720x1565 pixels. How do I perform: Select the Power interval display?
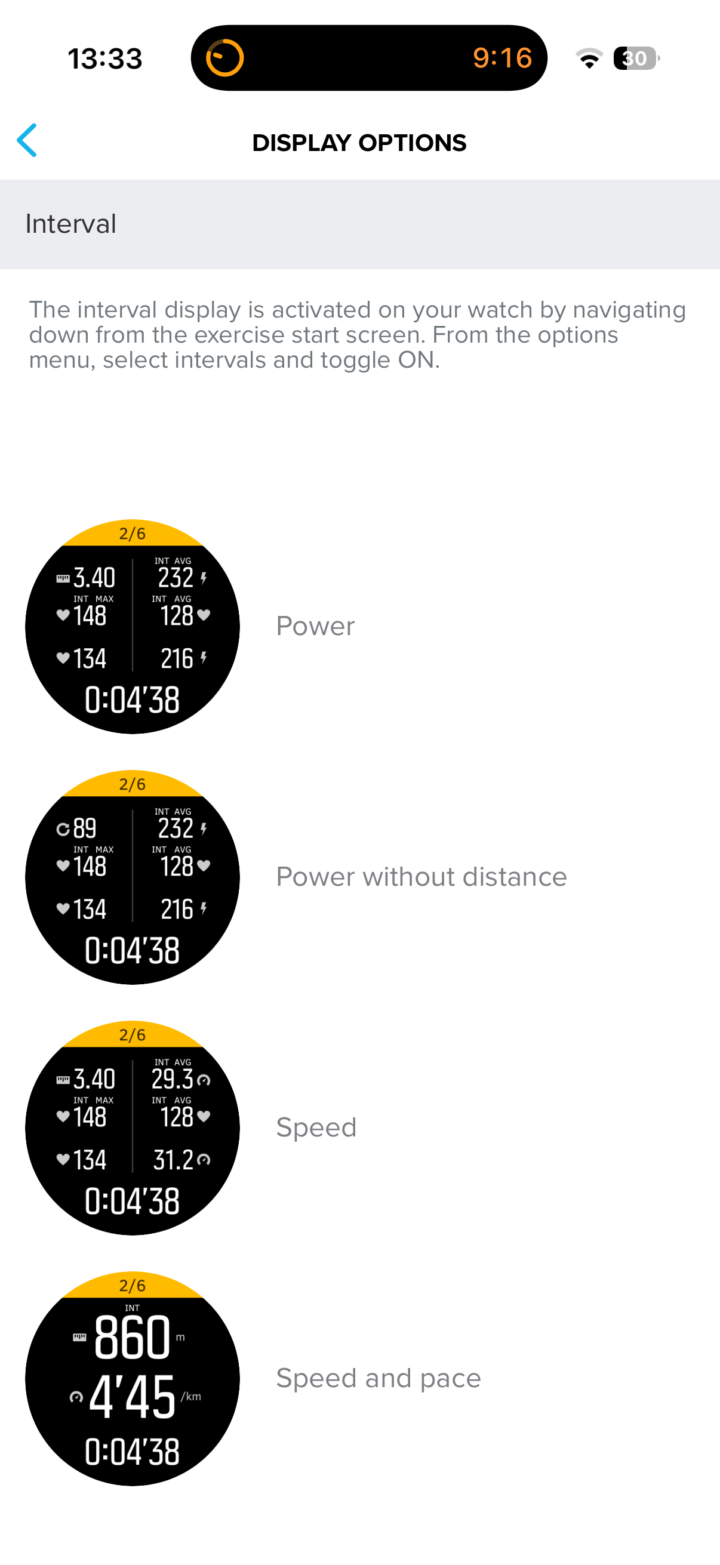[315, 627]
